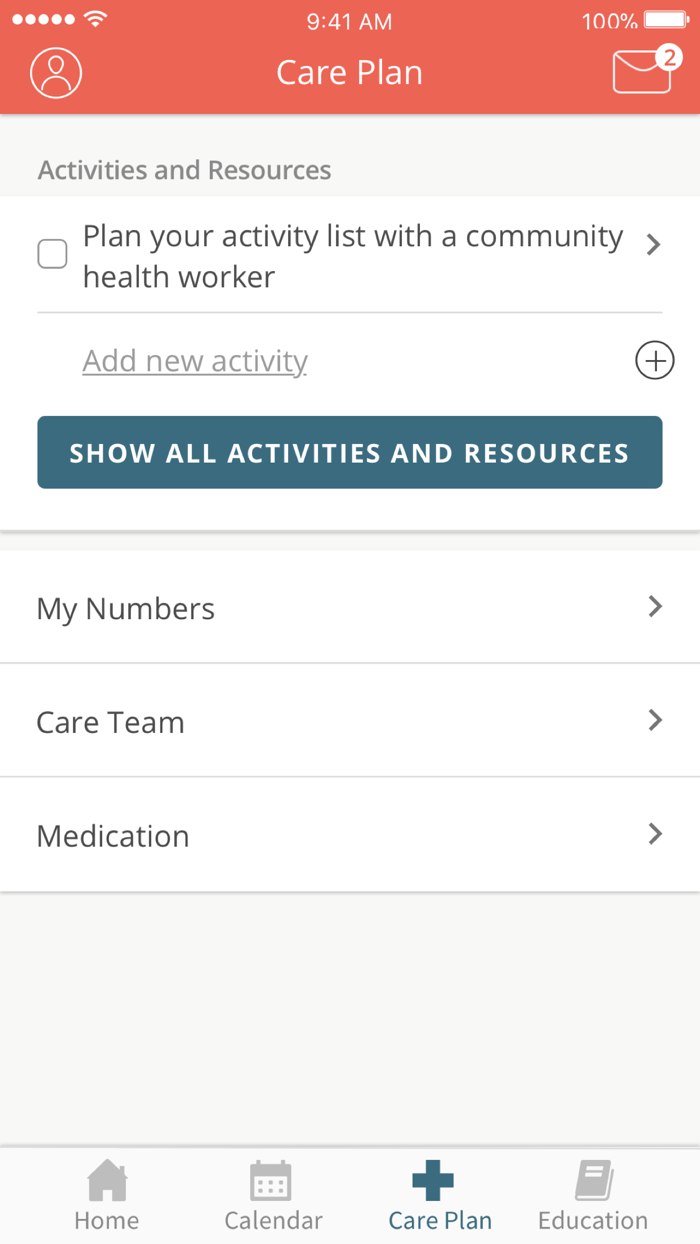The height and width of the screenshot is (1244, 700).
Task: Select the Care Plan tab
Action: tap(438, 1196)
